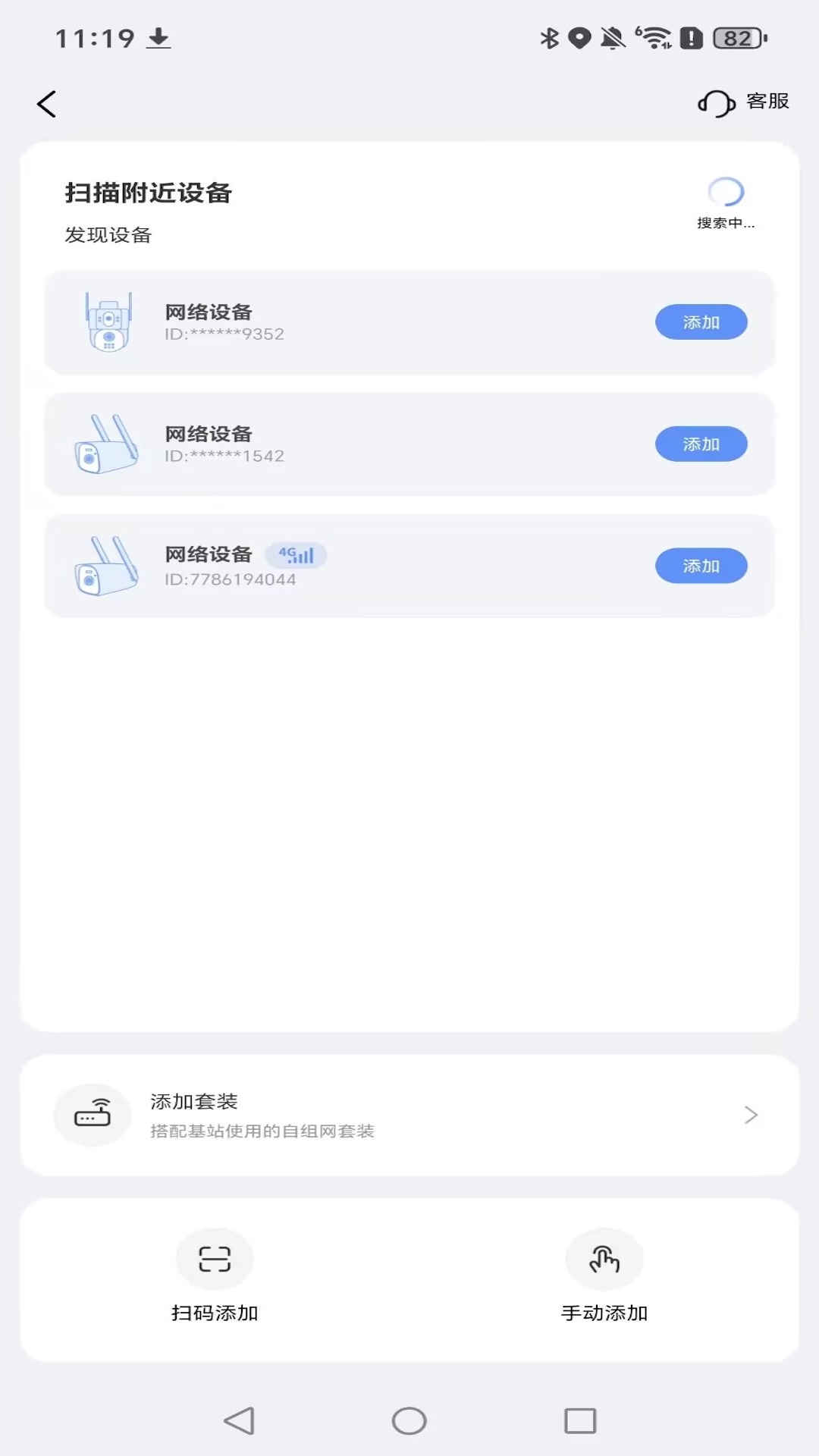Open the back navigation arrow at top left
Image resolution: width=819 pixels, height=1456 pixels.
coord(47,103)
